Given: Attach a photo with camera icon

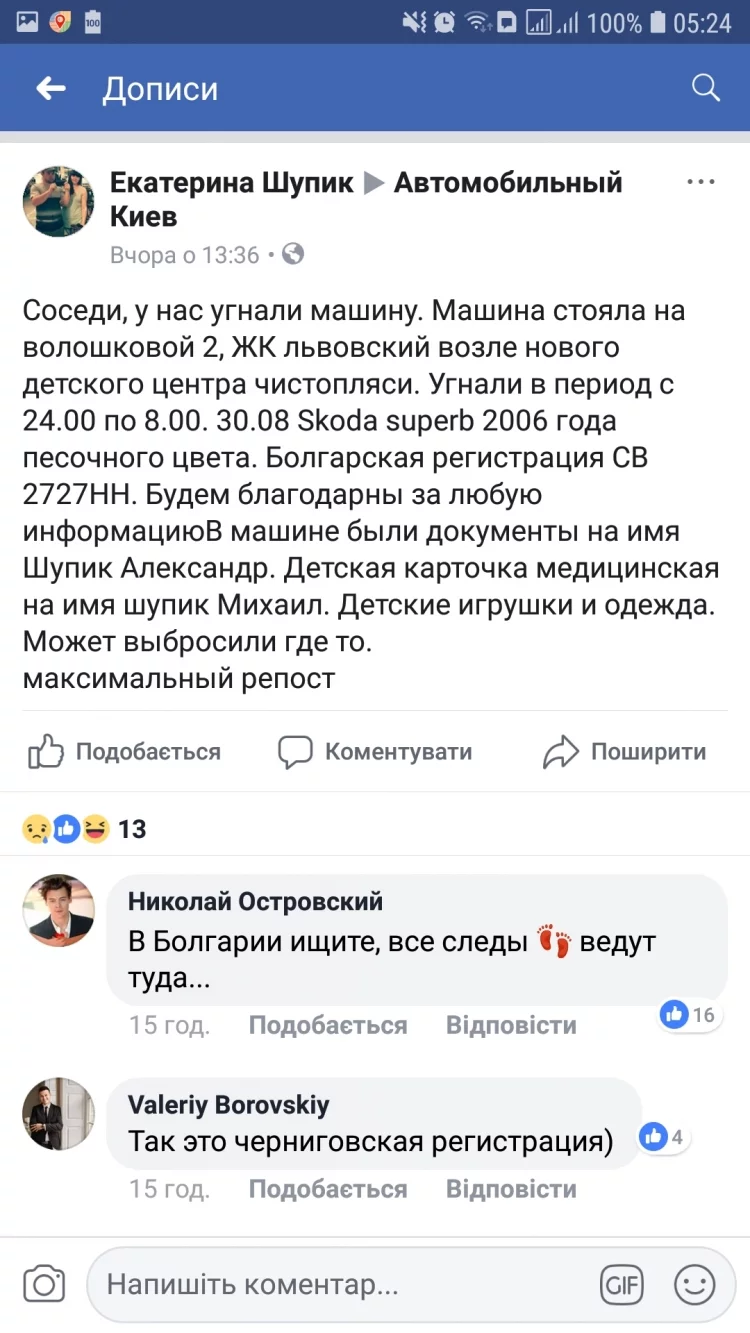Looking at the screenshot, I should pyautogui.click(x=44, y=1284).
